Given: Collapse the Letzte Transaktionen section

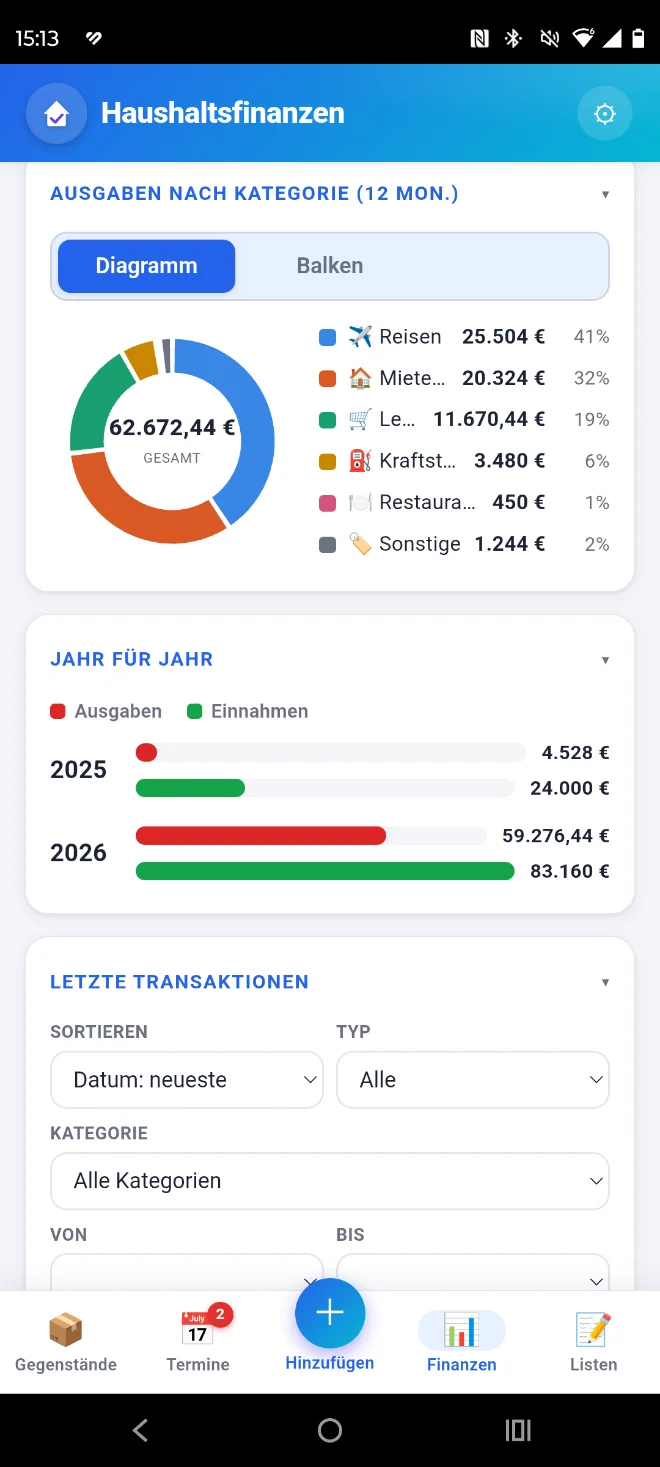Looking at the screenshot, I should [605, 983].
